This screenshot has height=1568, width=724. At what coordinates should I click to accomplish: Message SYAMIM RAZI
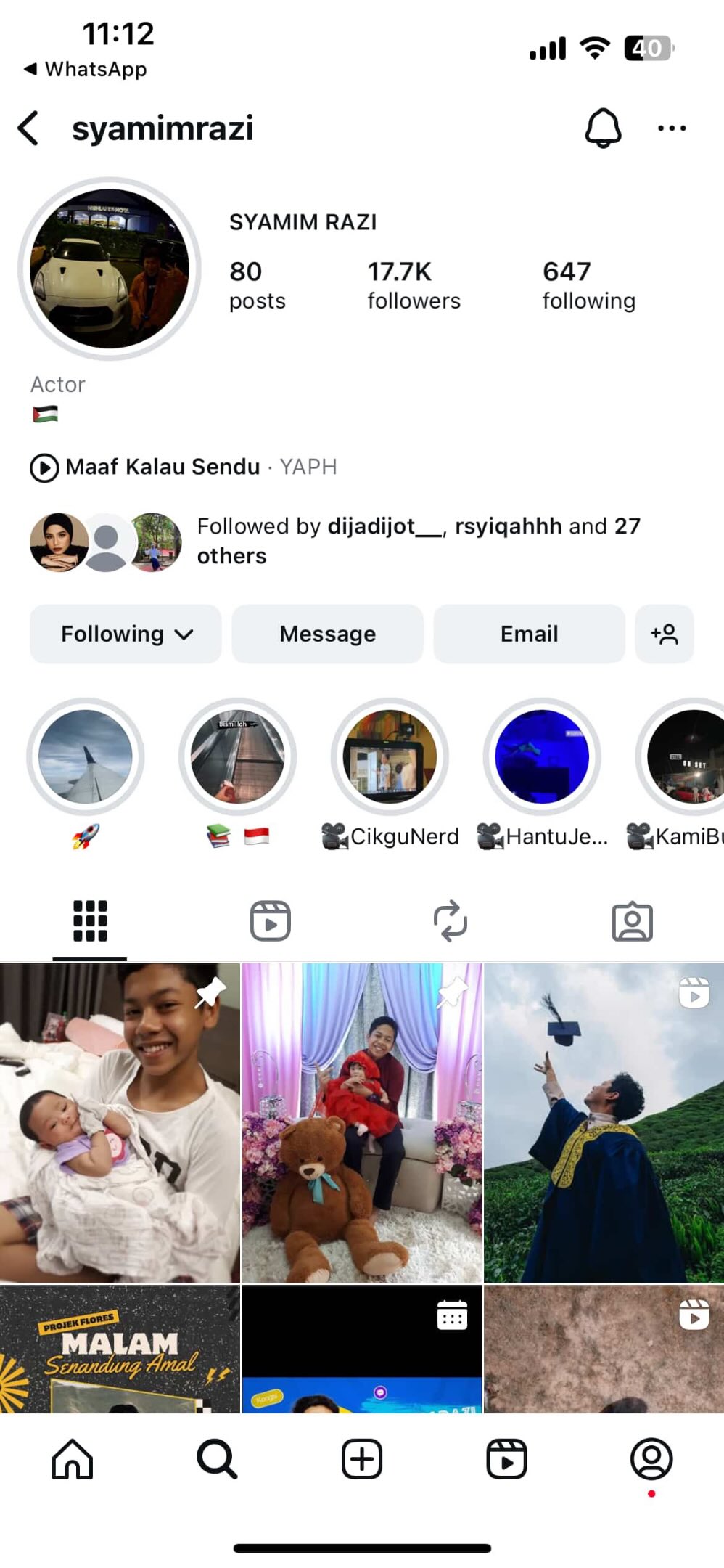click(327, 634)
